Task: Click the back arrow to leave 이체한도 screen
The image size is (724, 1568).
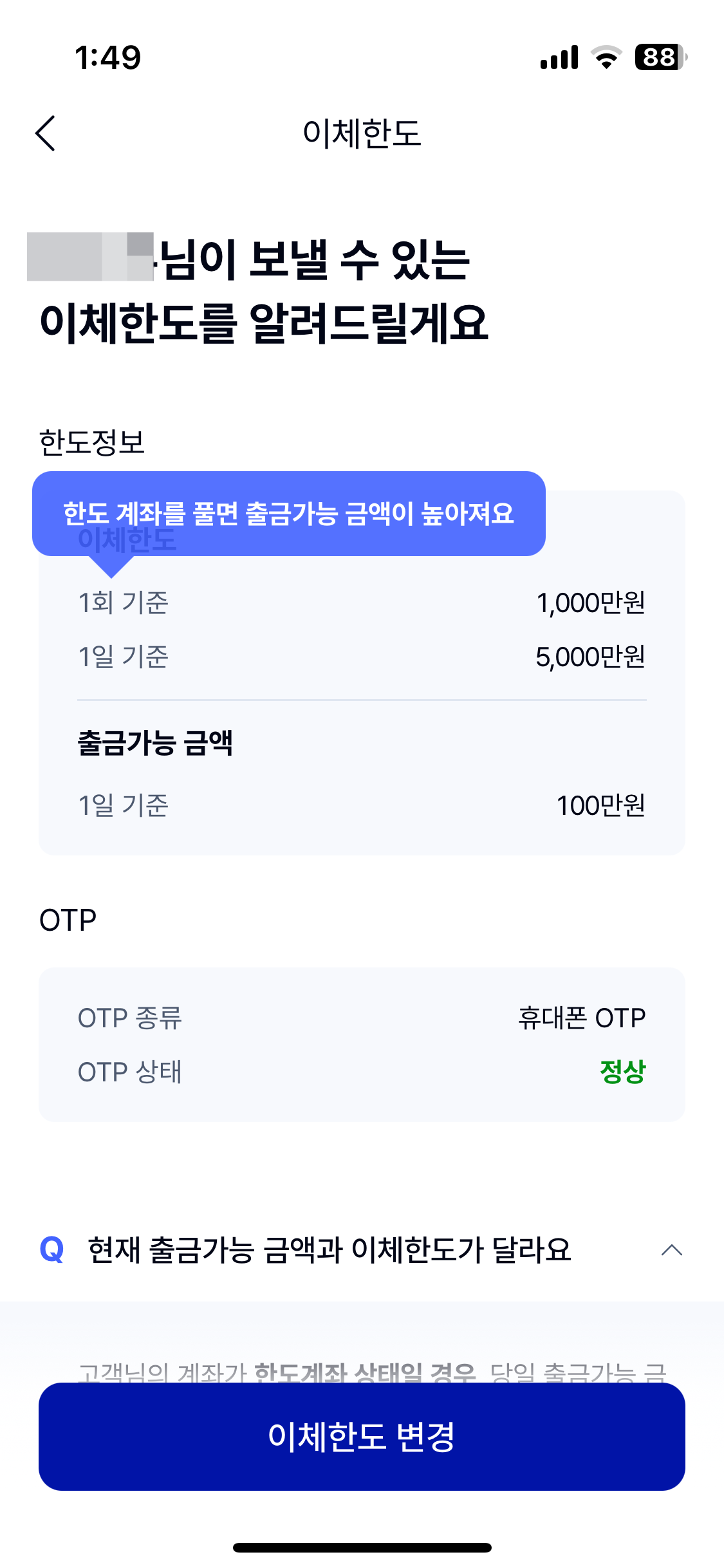Action: click(45, 133)
